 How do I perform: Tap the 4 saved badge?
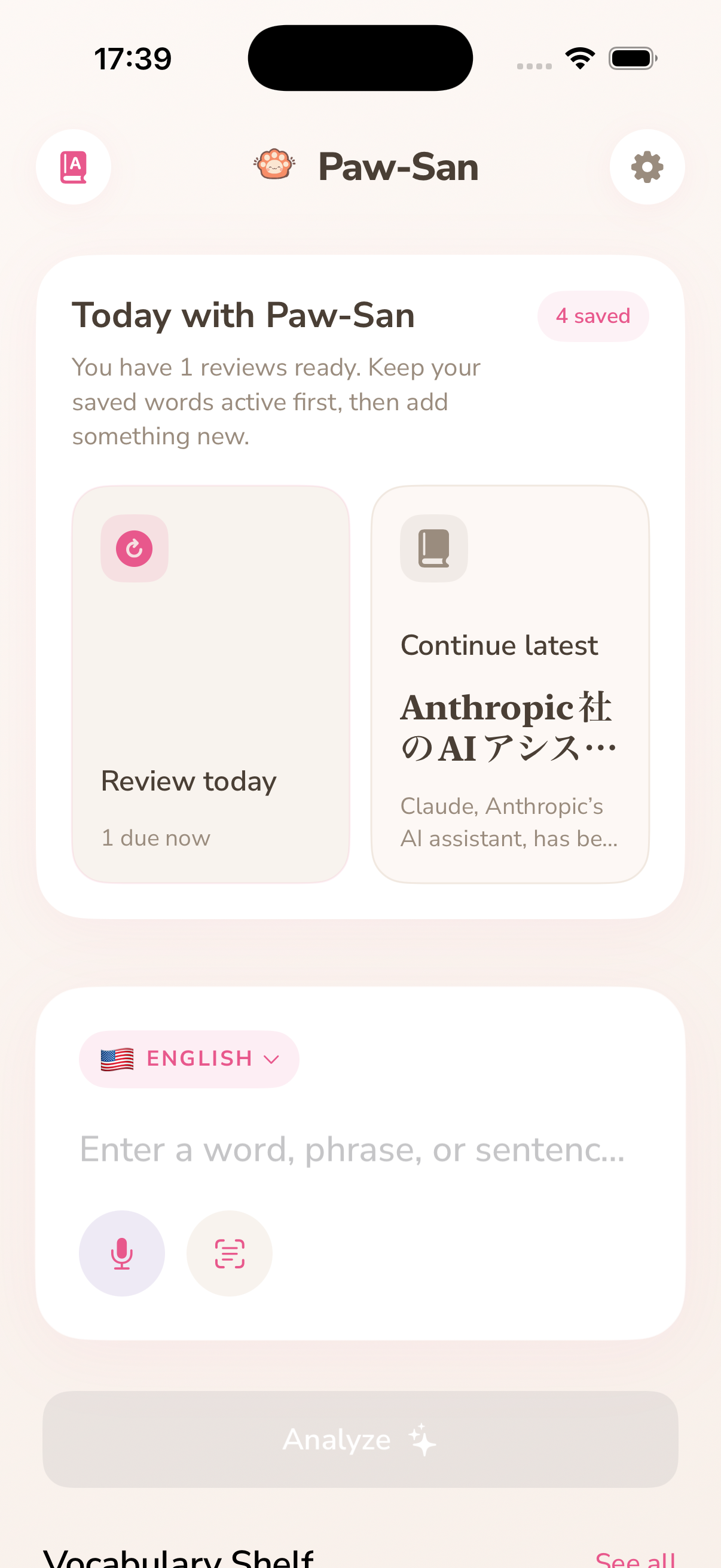592,316
